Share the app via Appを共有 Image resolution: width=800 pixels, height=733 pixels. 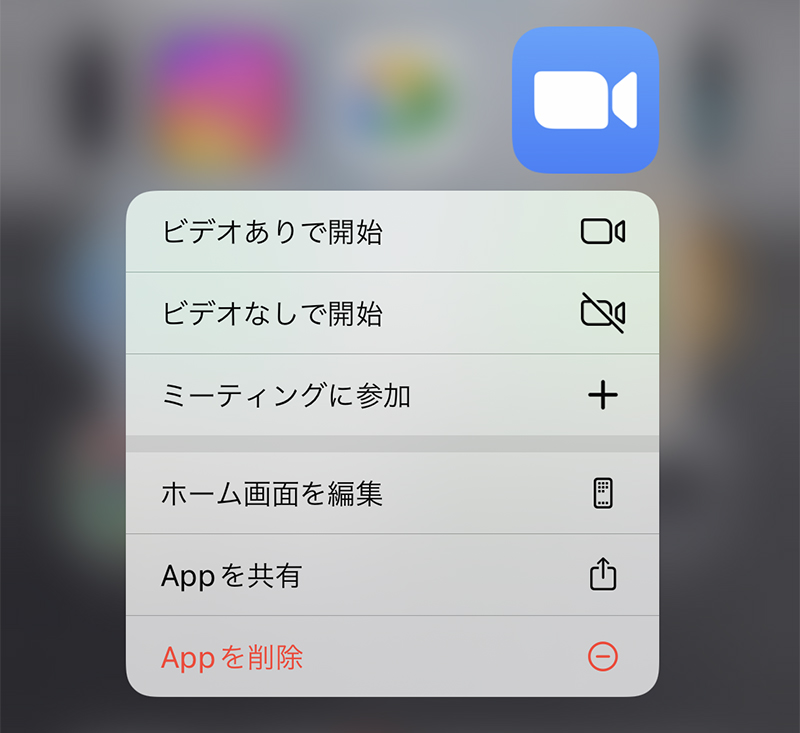point(391,576)
